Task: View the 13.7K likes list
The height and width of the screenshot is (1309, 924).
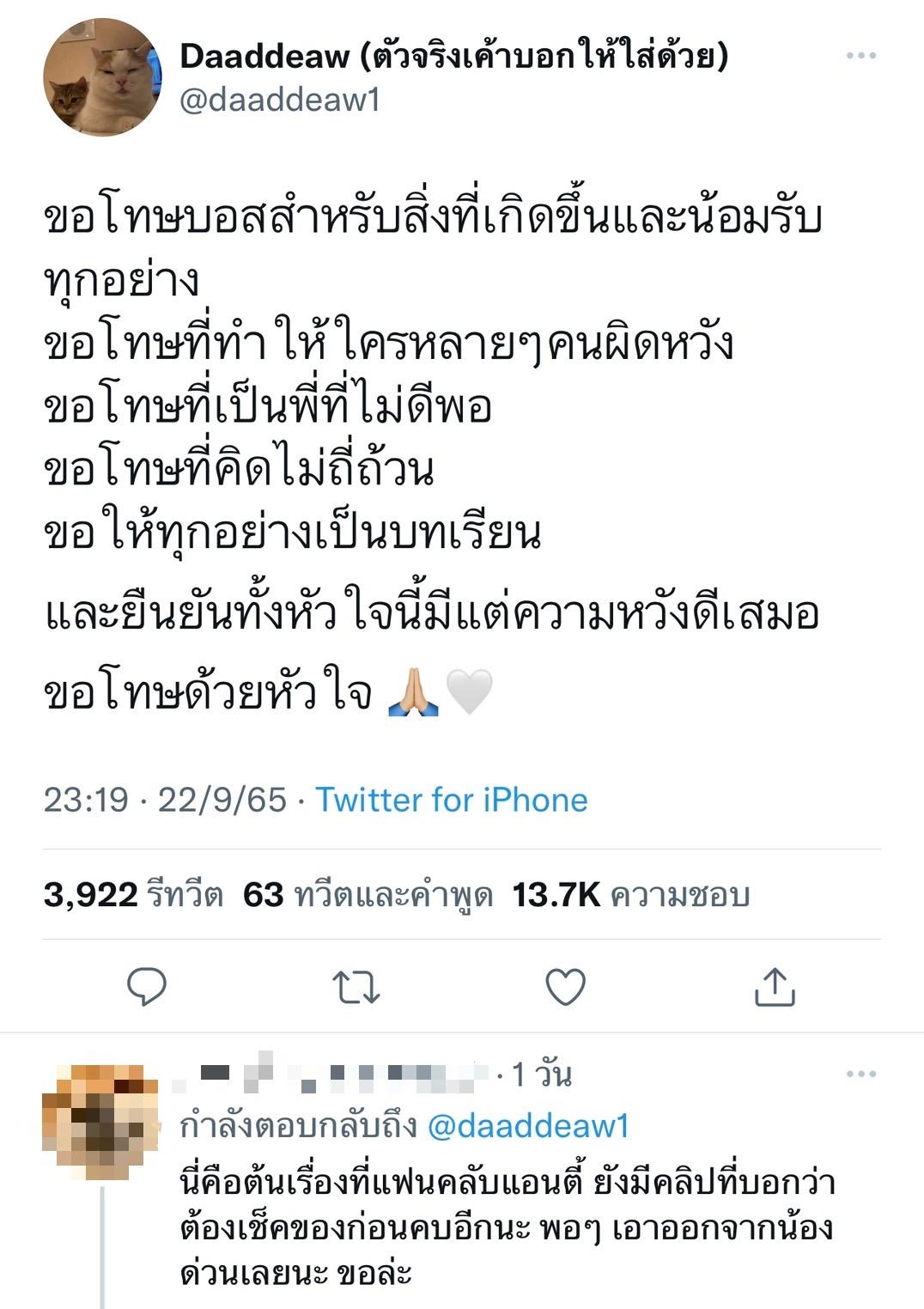Action: click(631, 895)
